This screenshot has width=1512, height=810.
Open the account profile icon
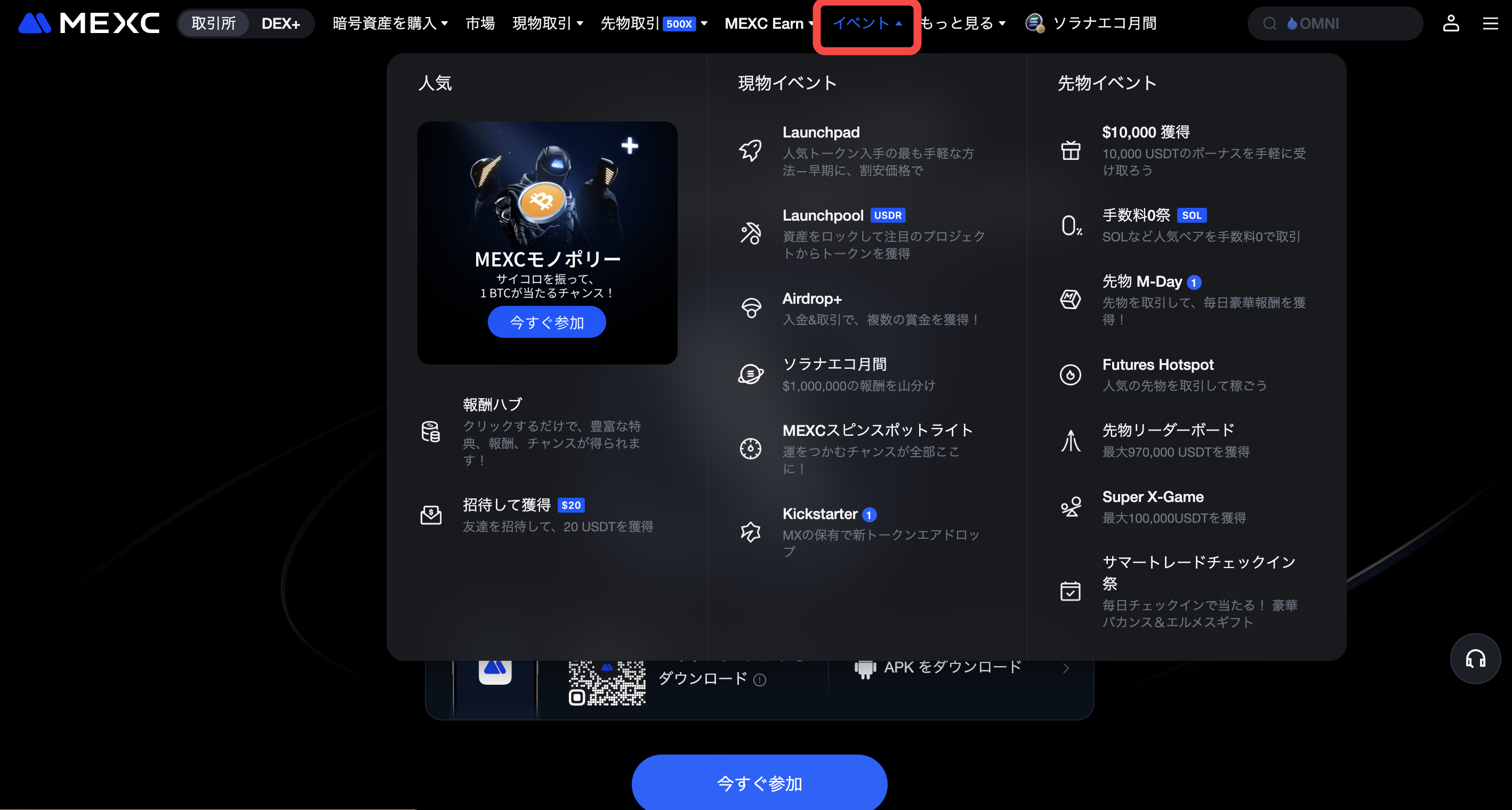1451,23
